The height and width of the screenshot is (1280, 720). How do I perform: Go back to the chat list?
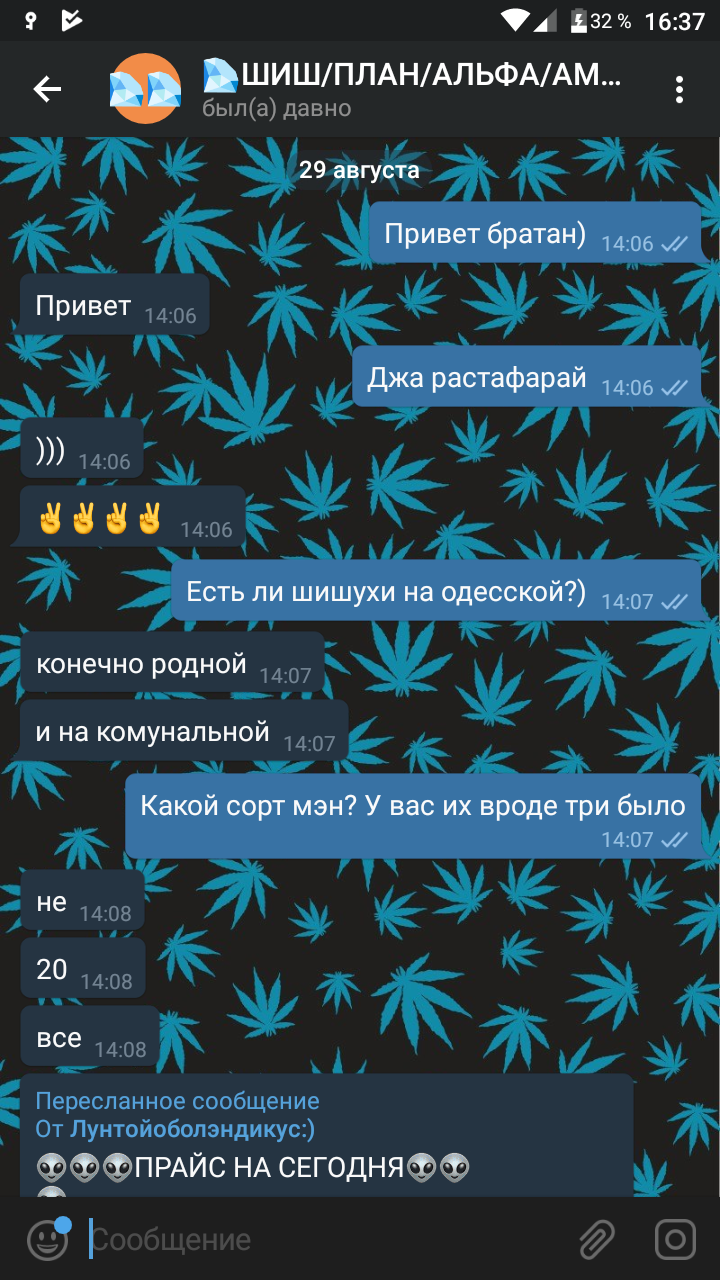[x=47, y=90]
